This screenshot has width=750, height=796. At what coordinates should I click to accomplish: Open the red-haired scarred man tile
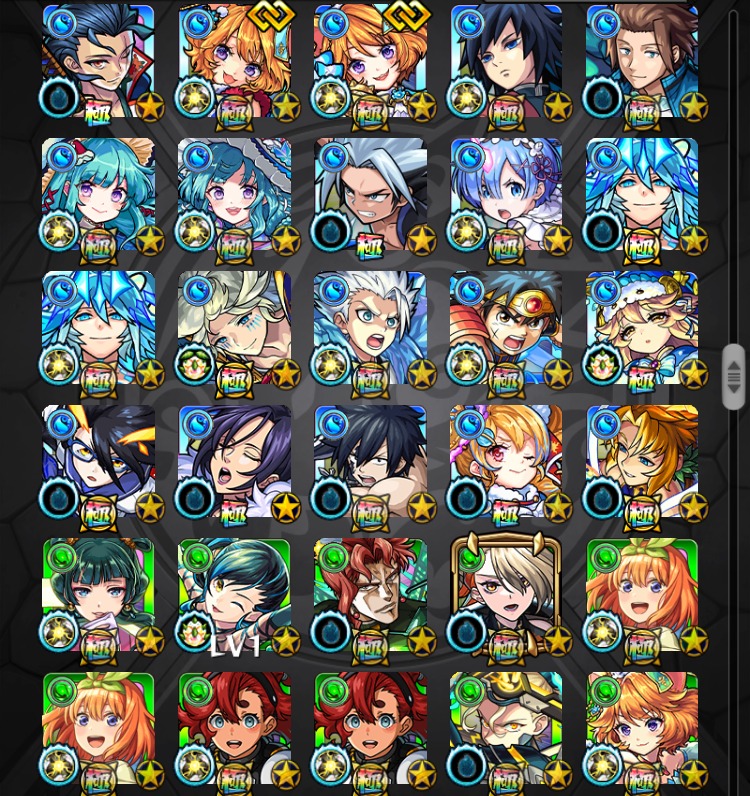click(x=370, y=597)
